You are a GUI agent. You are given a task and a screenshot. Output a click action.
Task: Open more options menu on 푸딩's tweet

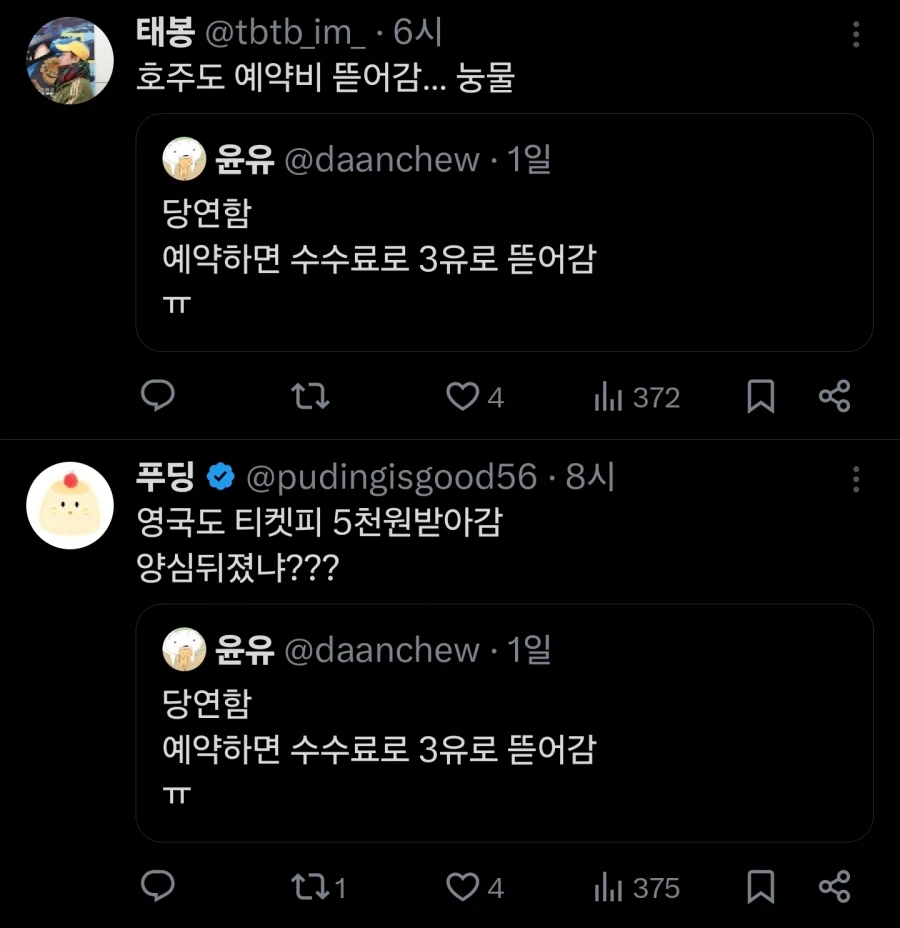(x=856, y=481)
